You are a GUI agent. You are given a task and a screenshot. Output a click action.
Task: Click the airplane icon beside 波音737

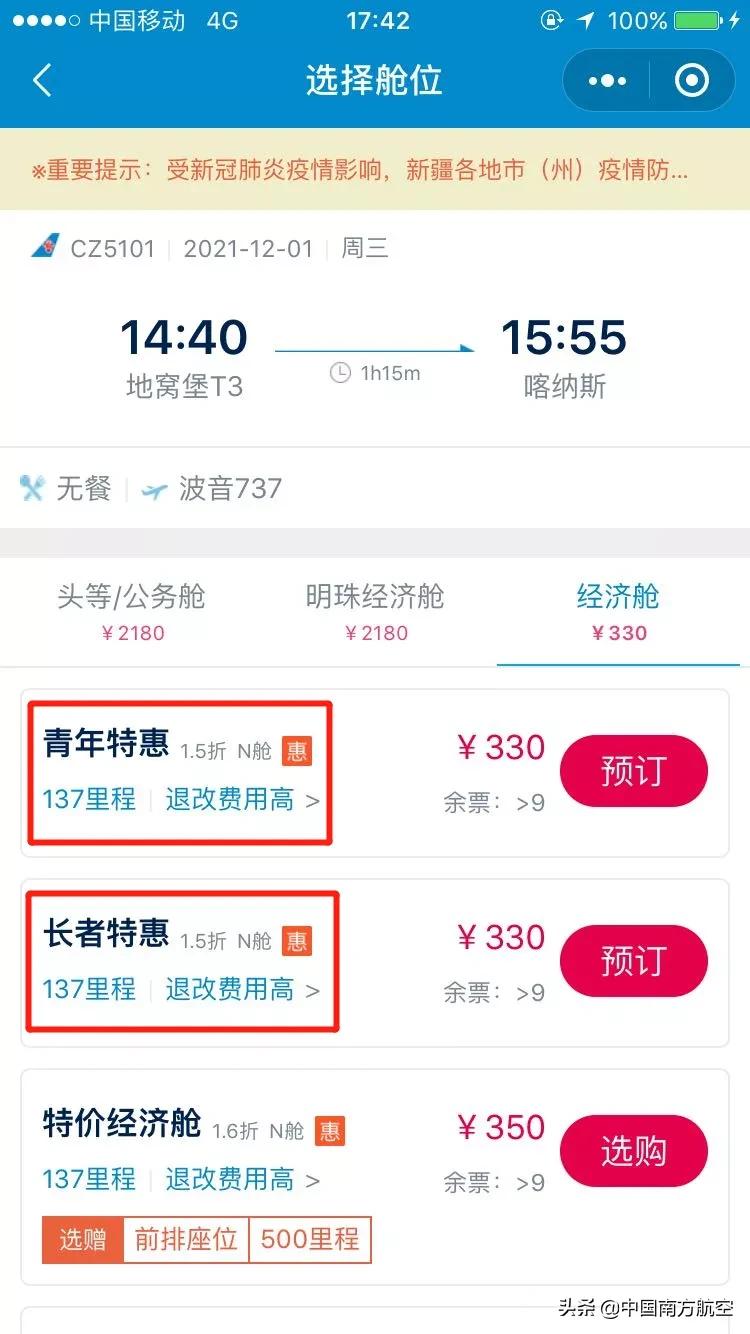click(x=152, y=489)
